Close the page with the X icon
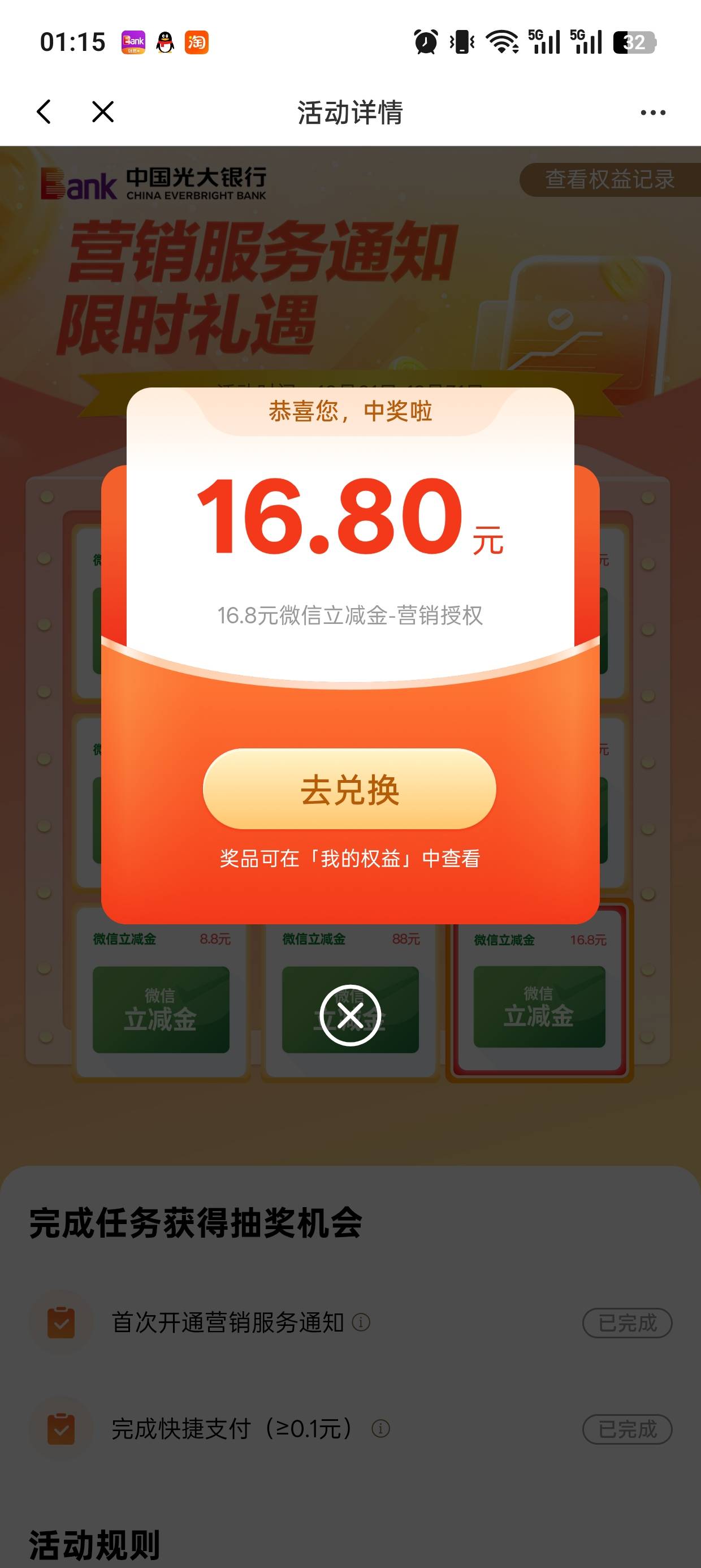 [x=103, y=112]
